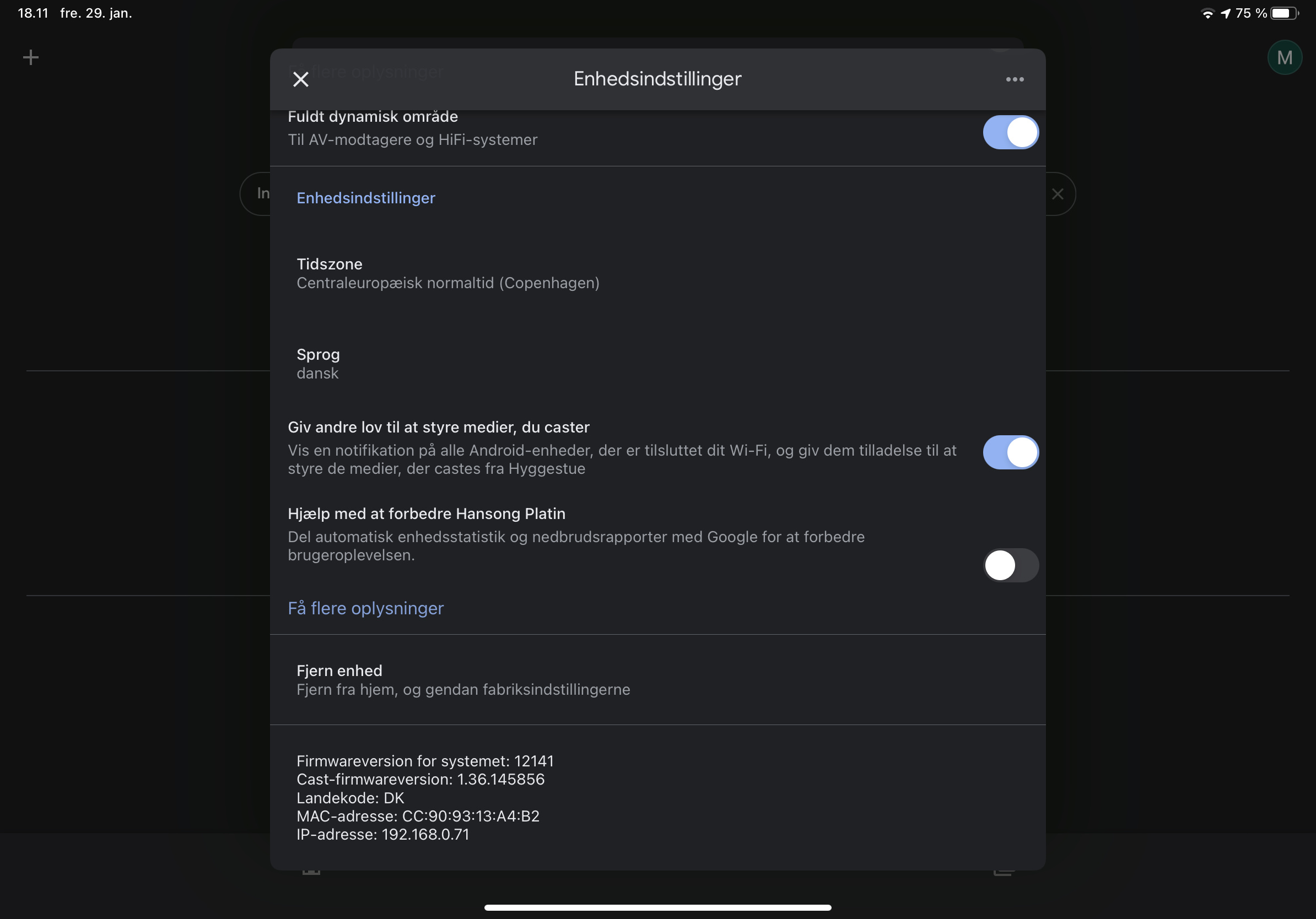Select Fjern enhed to remove the device
Image resolution: width=1316 pixels, height=919 pixels.
[x=462, y=679]
